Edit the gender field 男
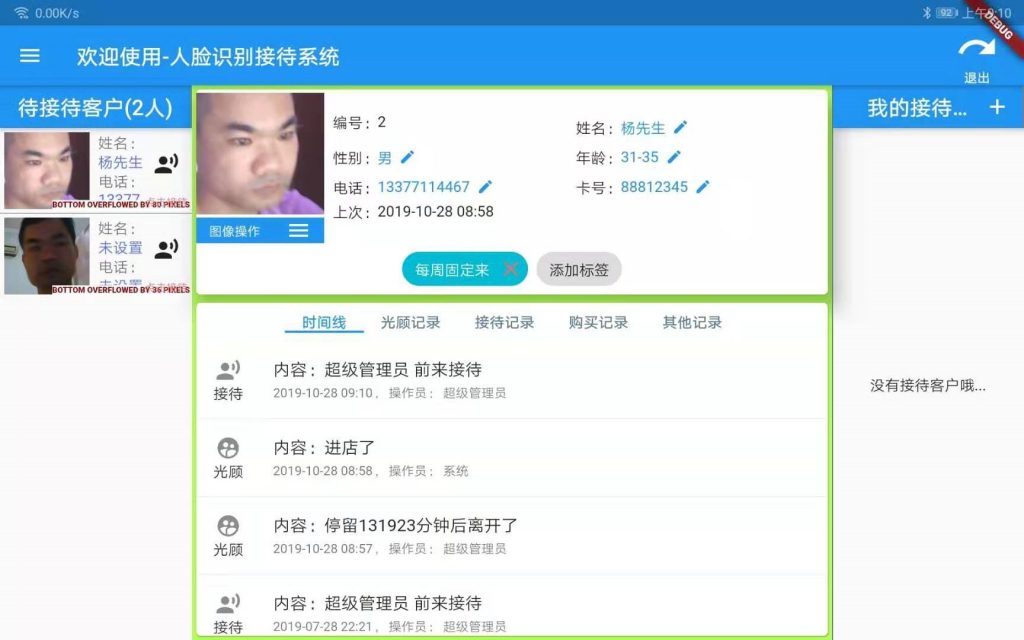The width and height of the screenshot is (1024, 640). [407, 157]
